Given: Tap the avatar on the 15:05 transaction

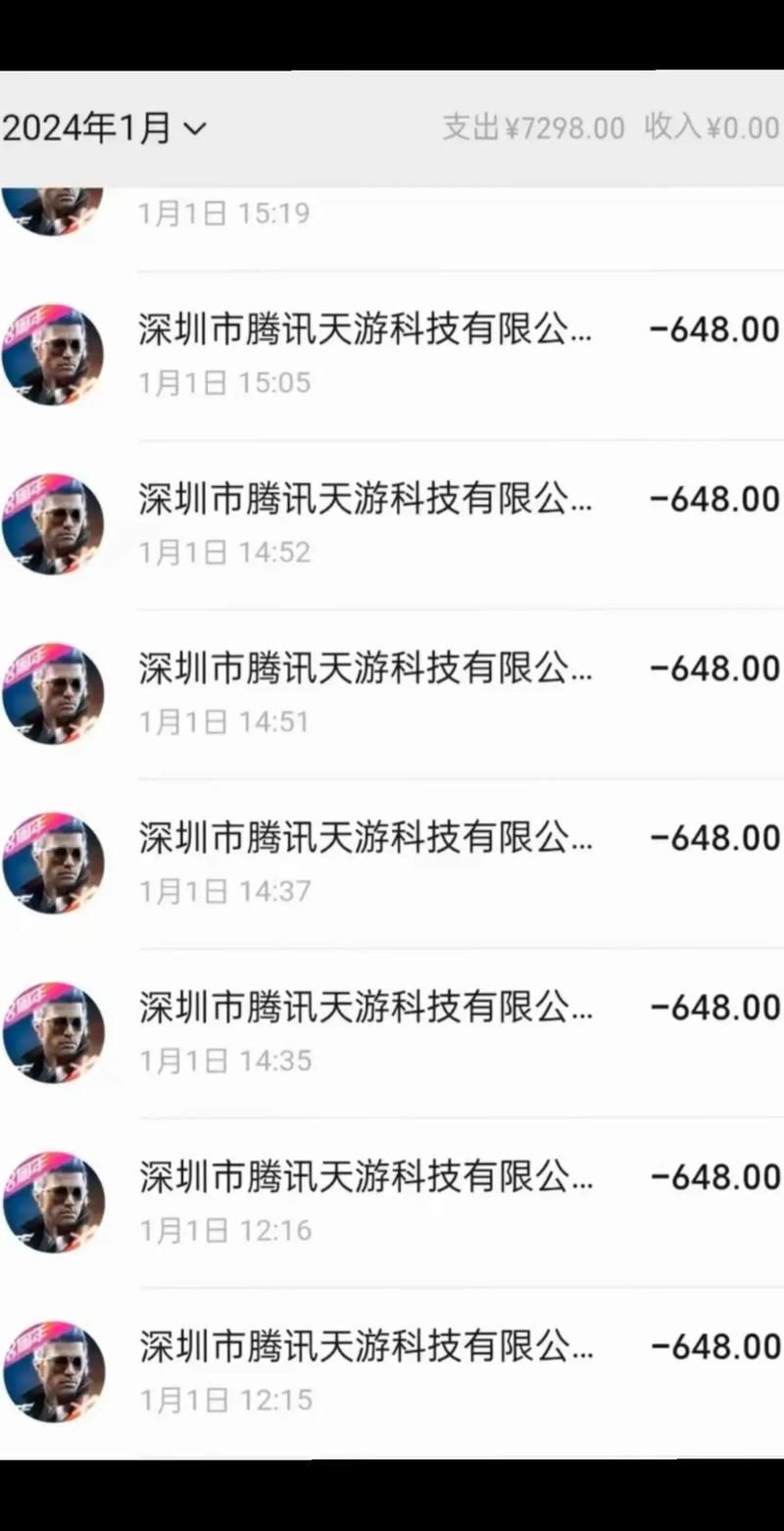Looking at the screenshot, I should coord(54,355).
